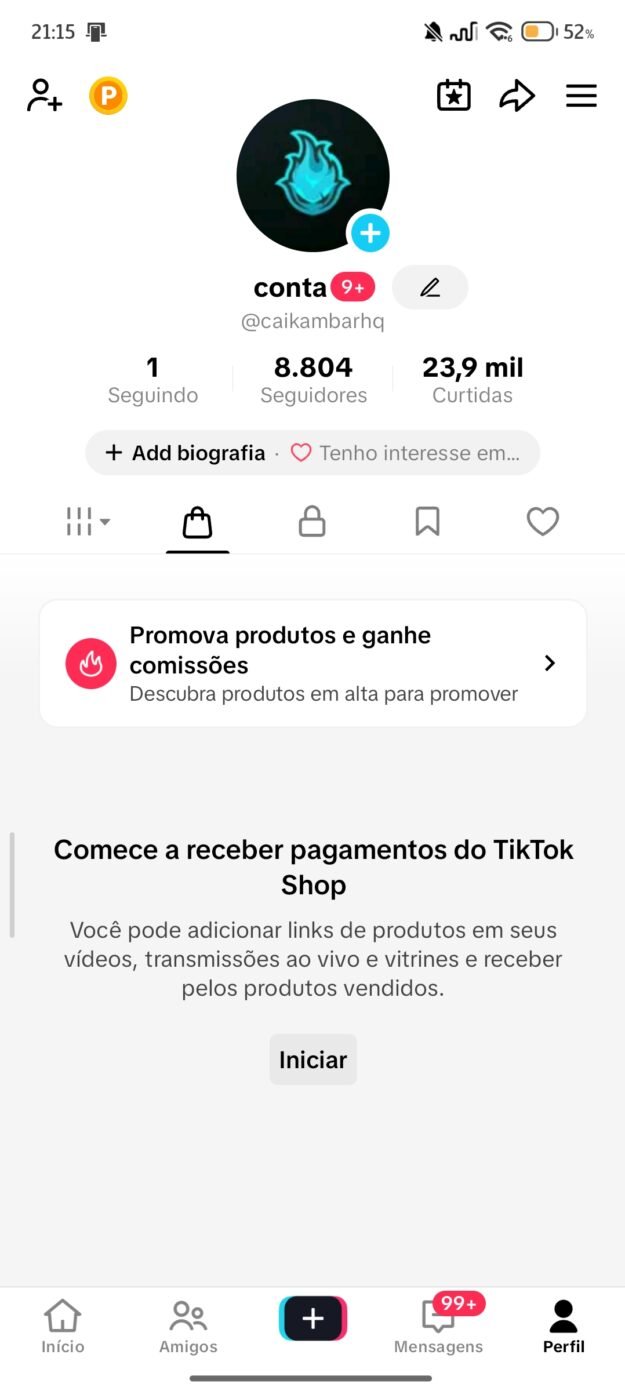Open the hamburger menu
Viewport: 625px width, 1391px height.
pyautogui.click(x=581, y=96)
